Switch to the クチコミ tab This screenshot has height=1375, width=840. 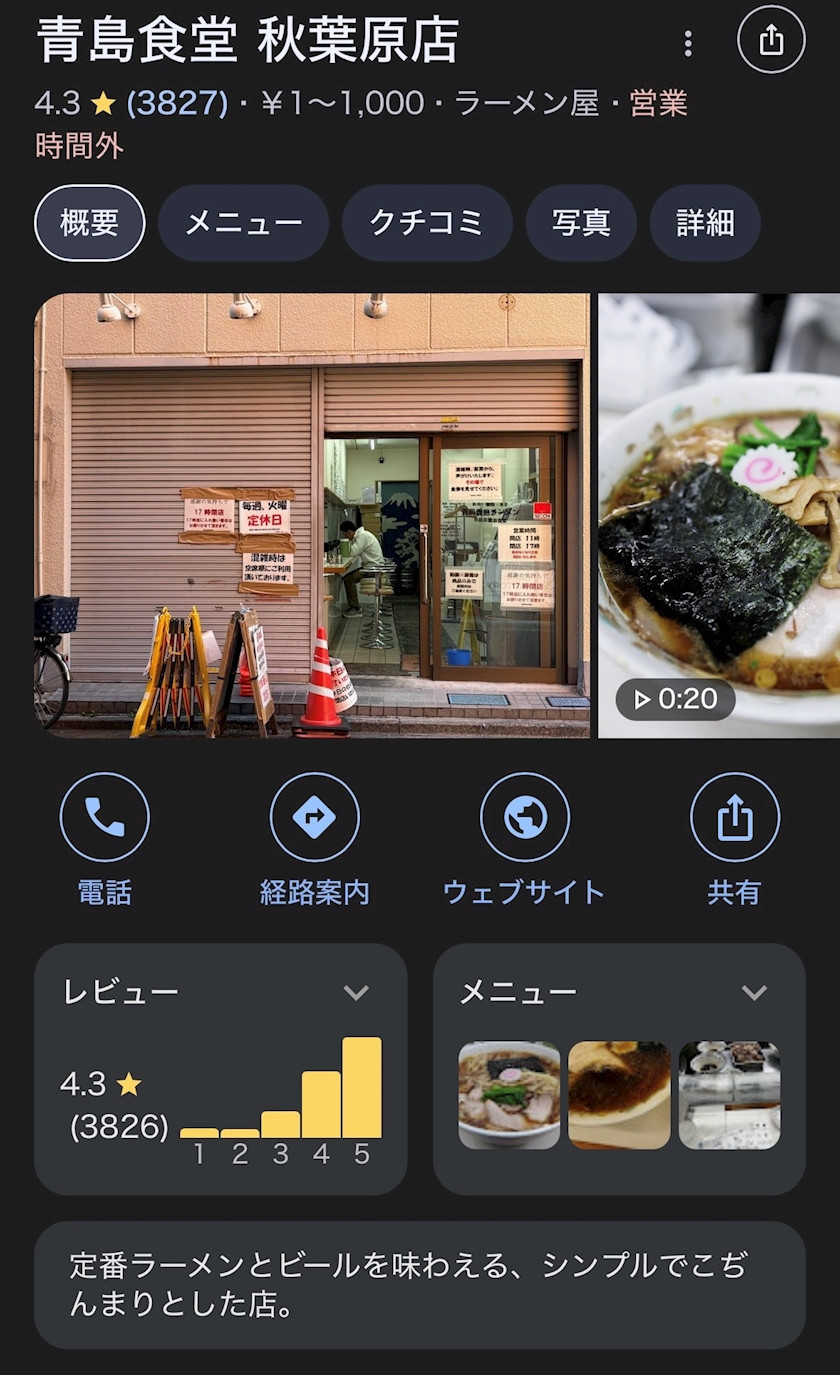pos(427,223)
